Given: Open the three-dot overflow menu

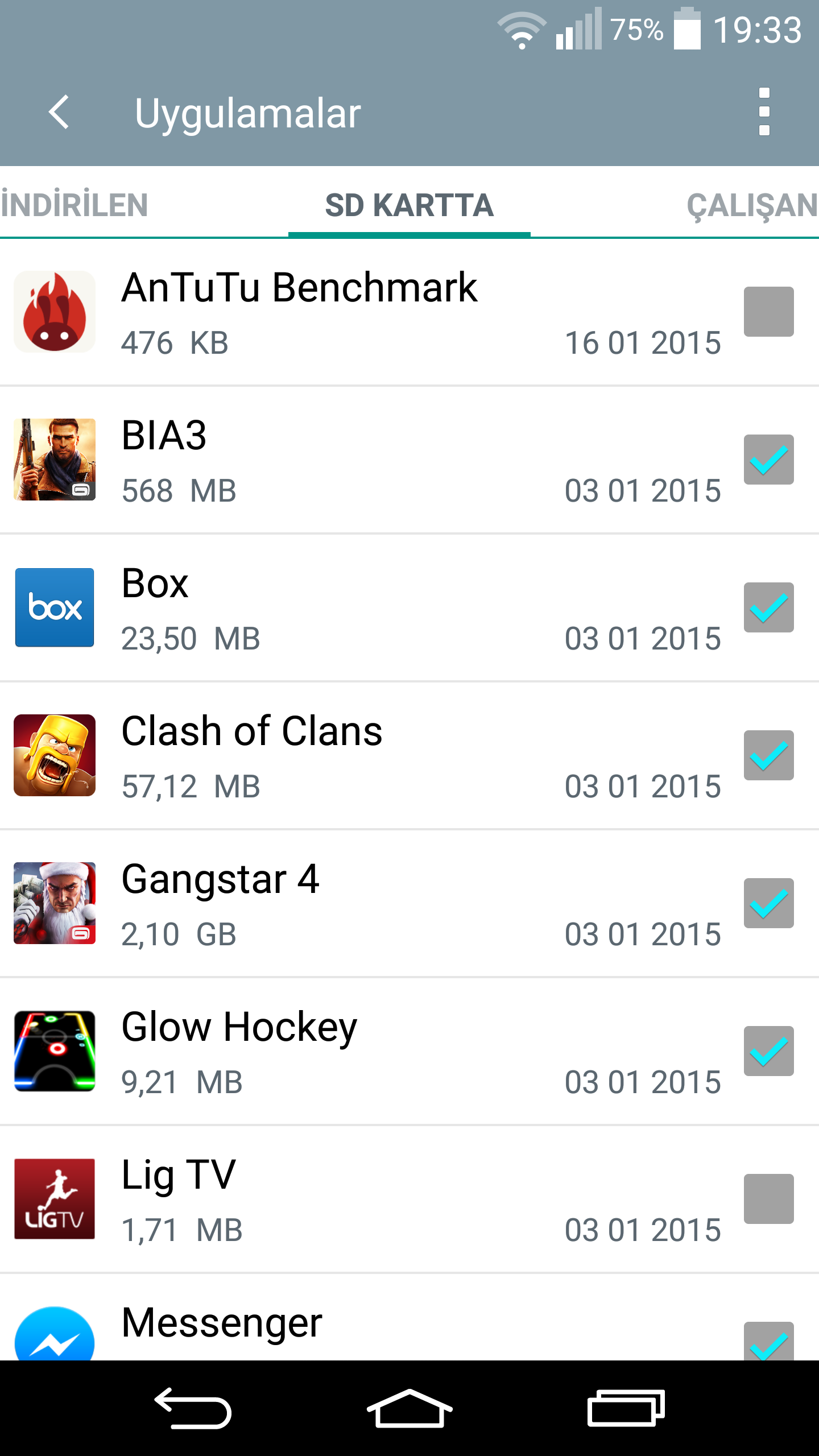Looking at the screenshot, I should pyautogui.click(x=764, y=112).
